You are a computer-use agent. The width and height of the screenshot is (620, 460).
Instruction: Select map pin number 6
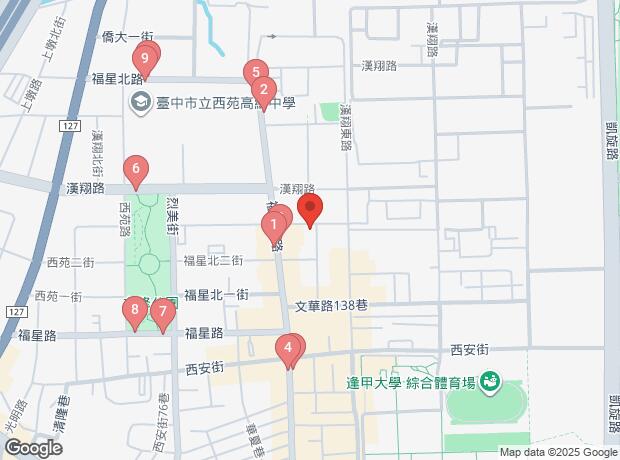pos(135,169)
